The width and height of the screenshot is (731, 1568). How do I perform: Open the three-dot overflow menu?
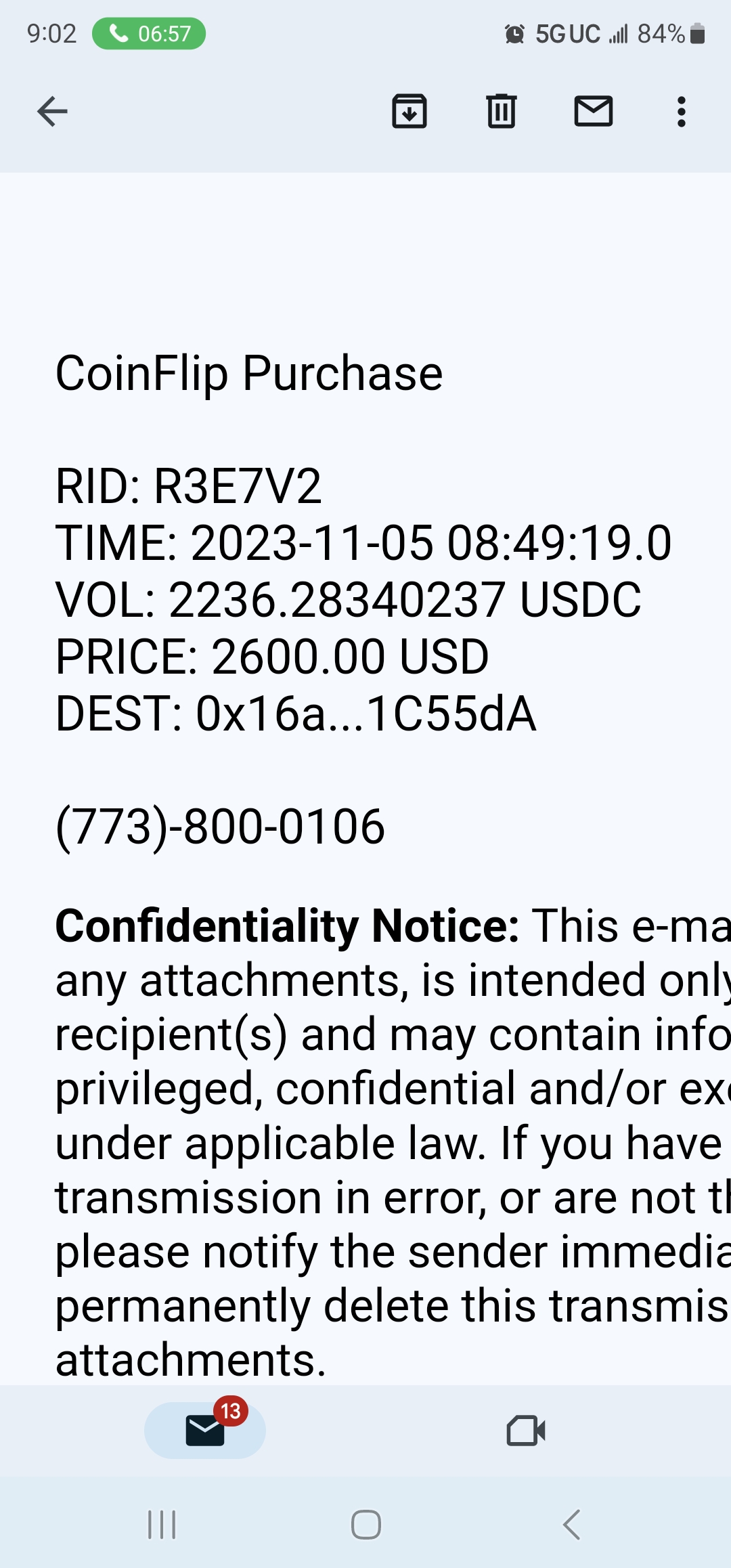point(681,112)
